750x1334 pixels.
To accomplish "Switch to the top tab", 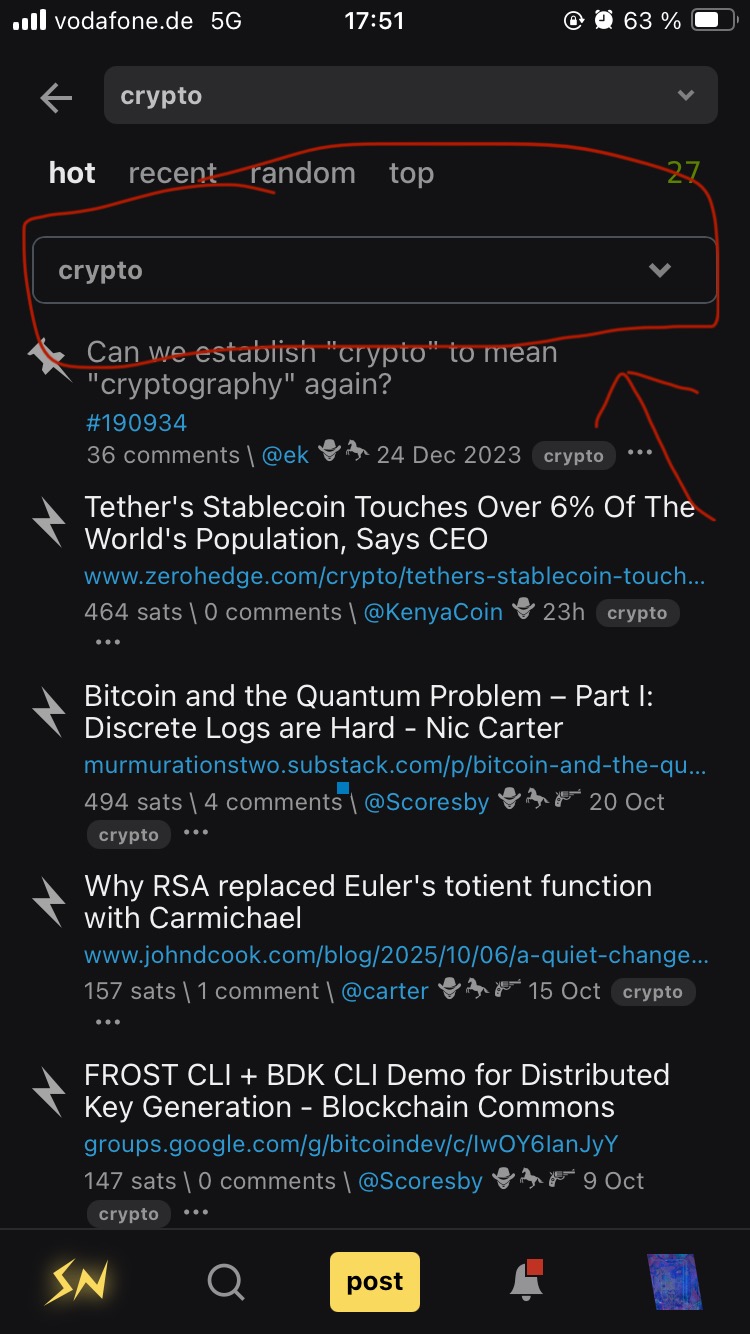I will [x=411, y=173].
